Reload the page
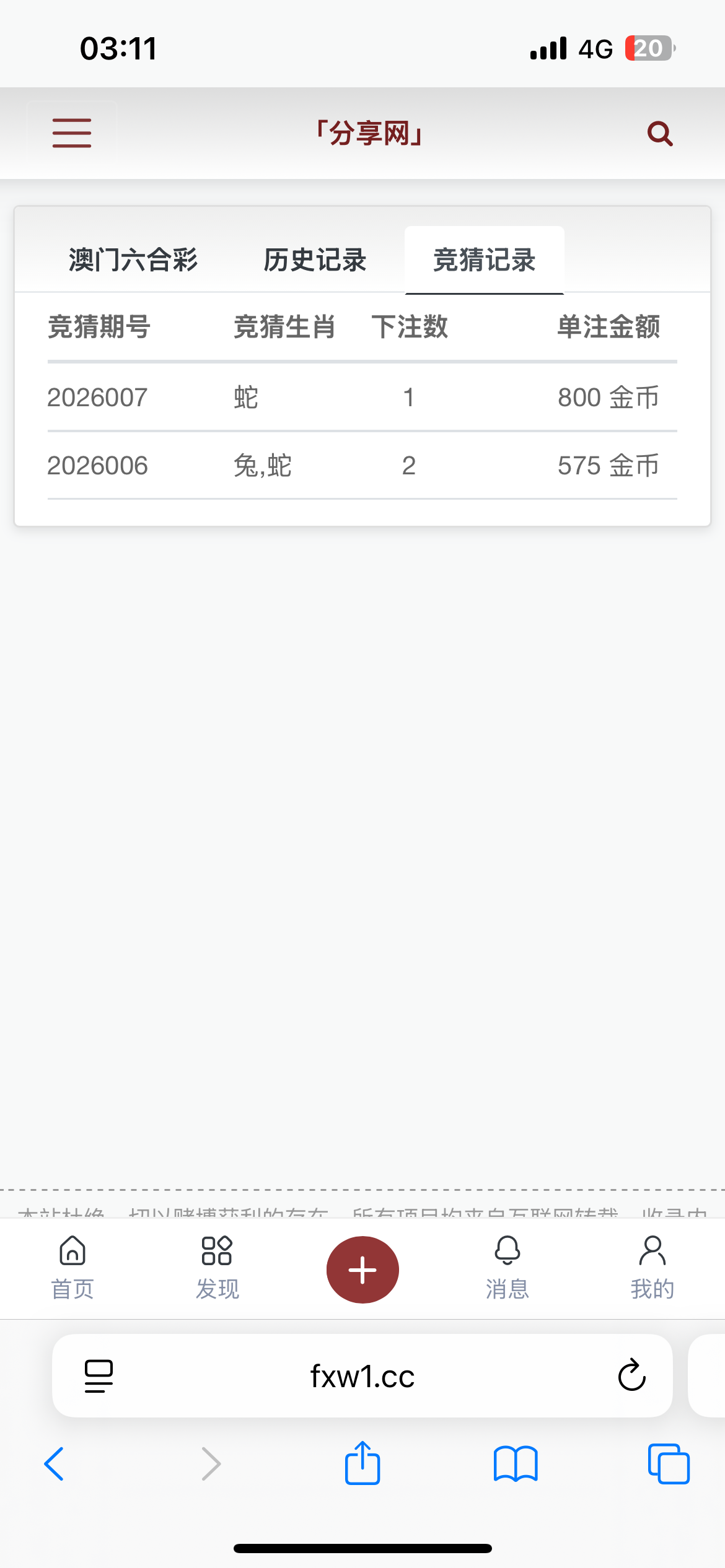 [631, 1376]
